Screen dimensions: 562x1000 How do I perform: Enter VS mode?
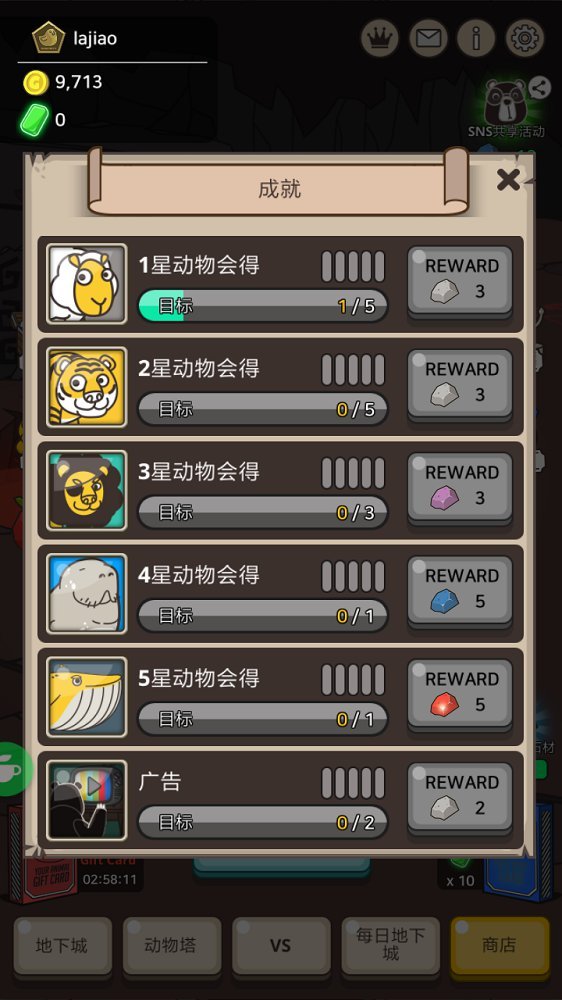pyautogui.click(x=281, y=946)
